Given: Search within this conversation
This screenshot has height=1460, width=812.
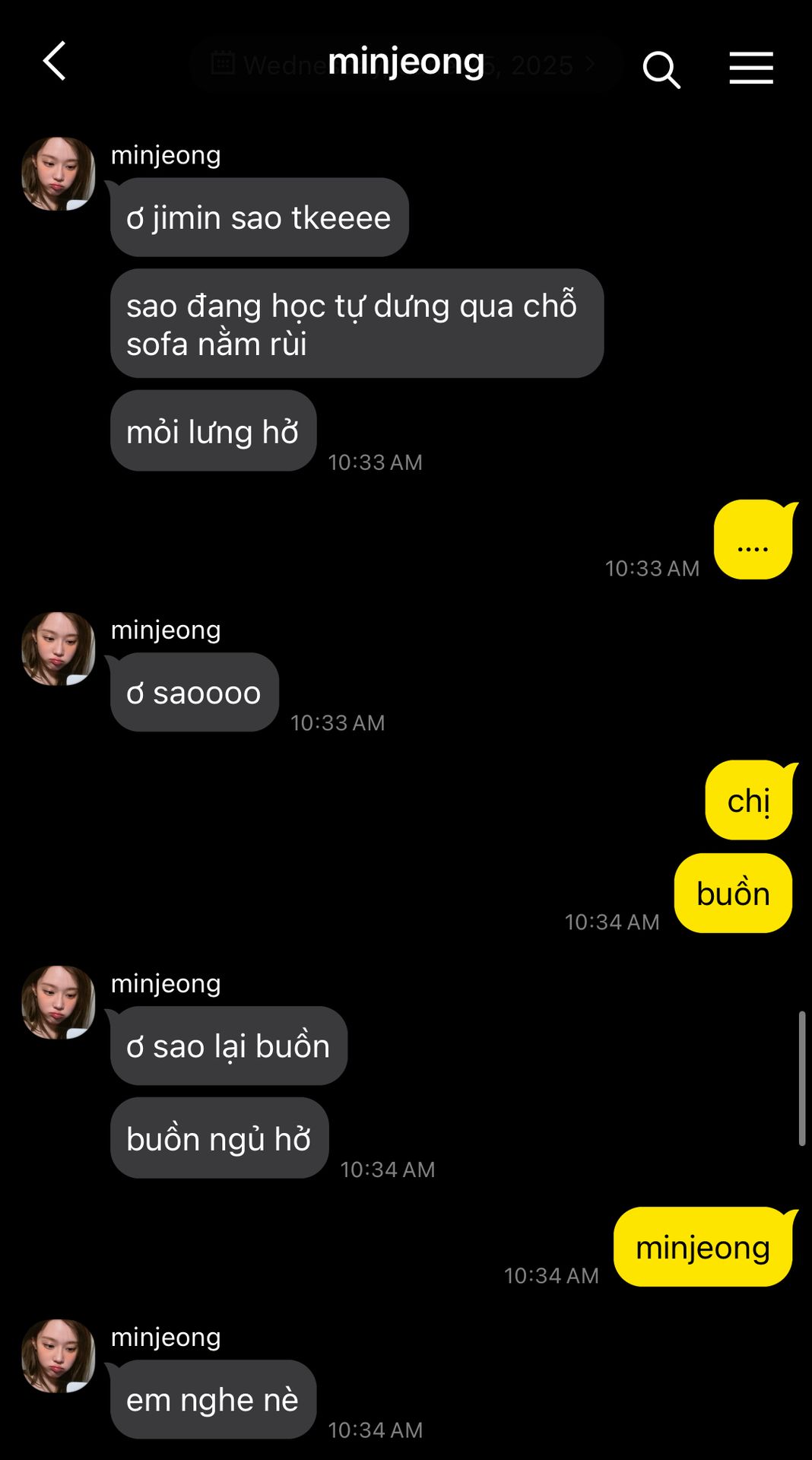Looking at the screenshot, I should pyautogui.click(x=661, y=70).
